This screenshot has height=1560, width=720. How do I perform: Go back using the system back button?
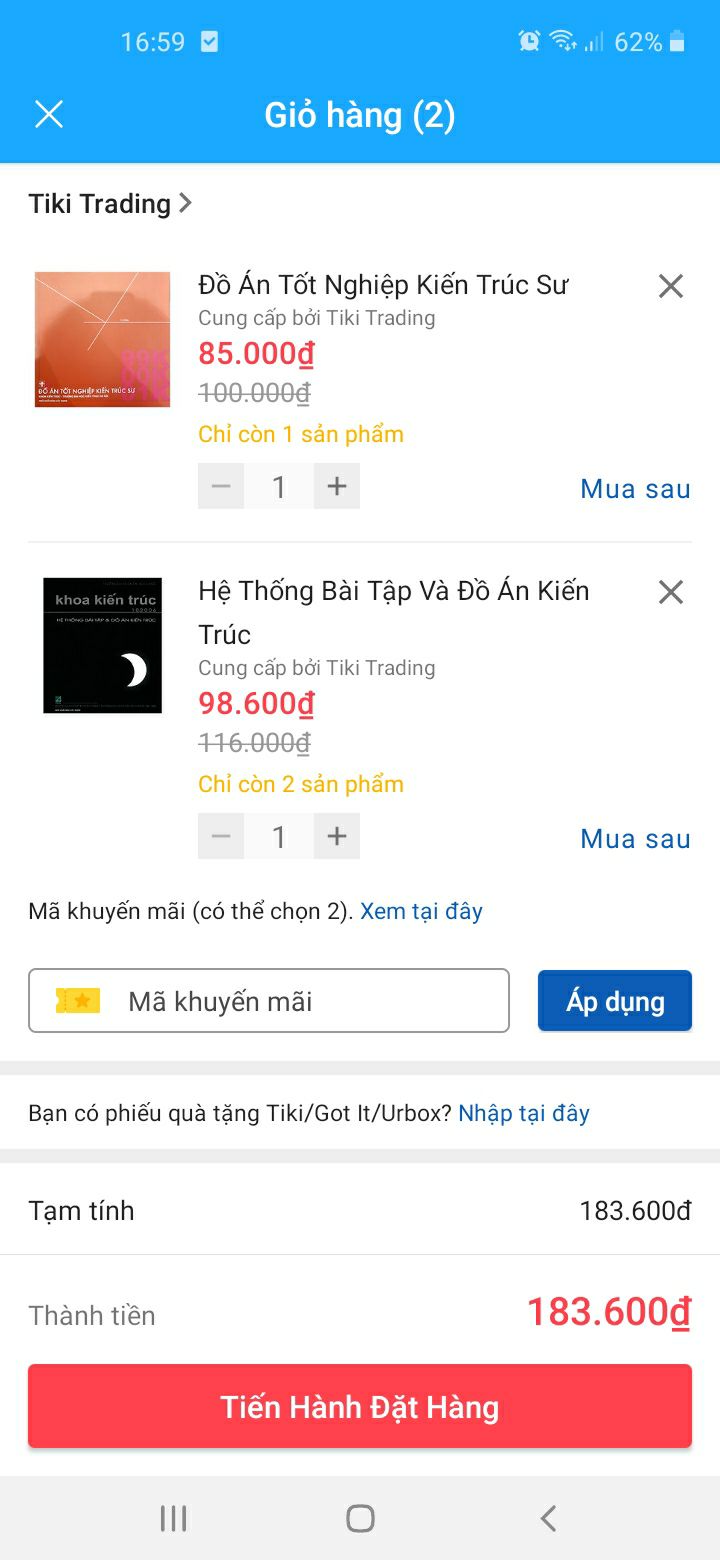pos(548,1518)
